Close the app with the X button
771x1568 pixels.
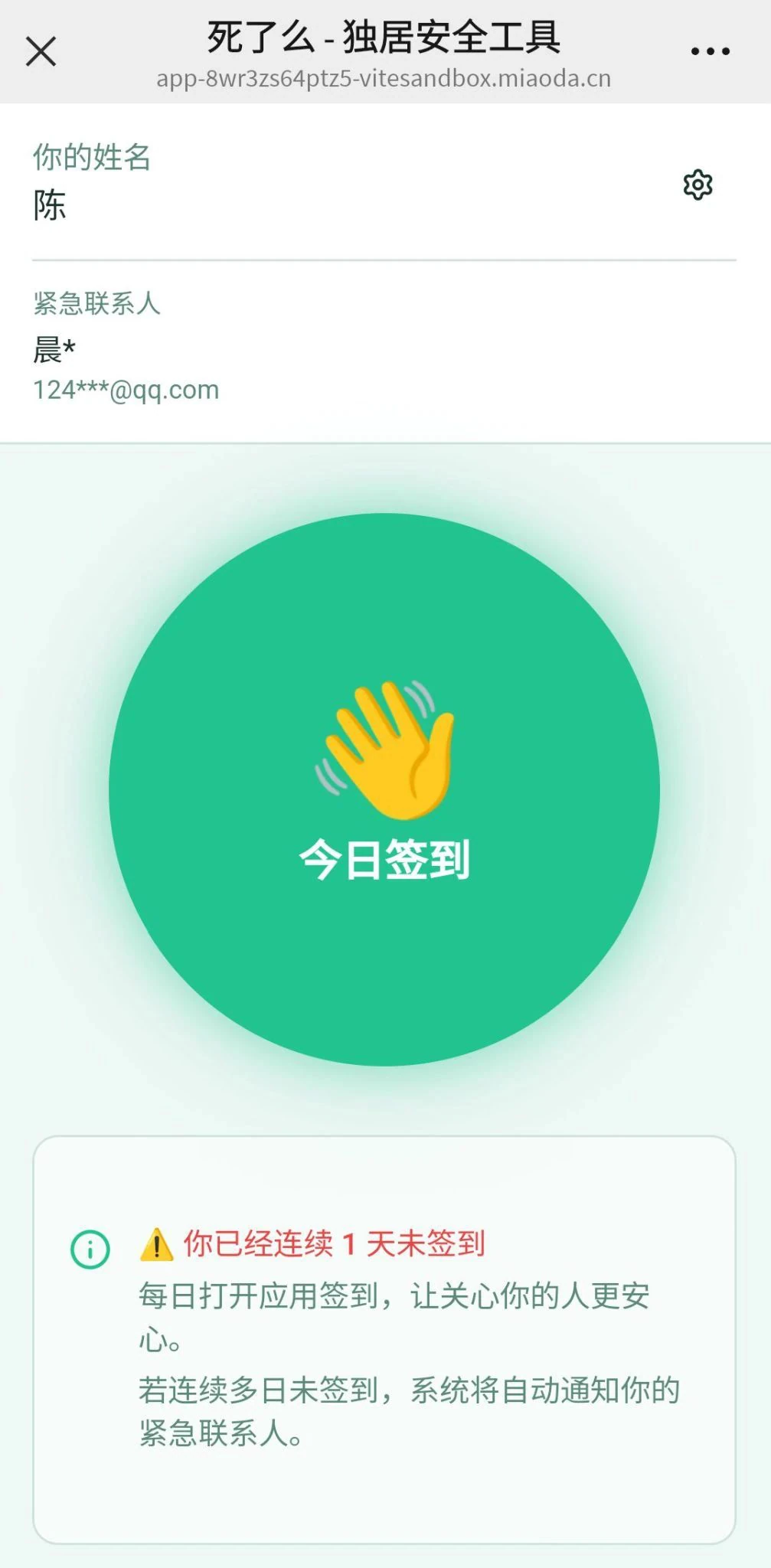tap(42, 52)
